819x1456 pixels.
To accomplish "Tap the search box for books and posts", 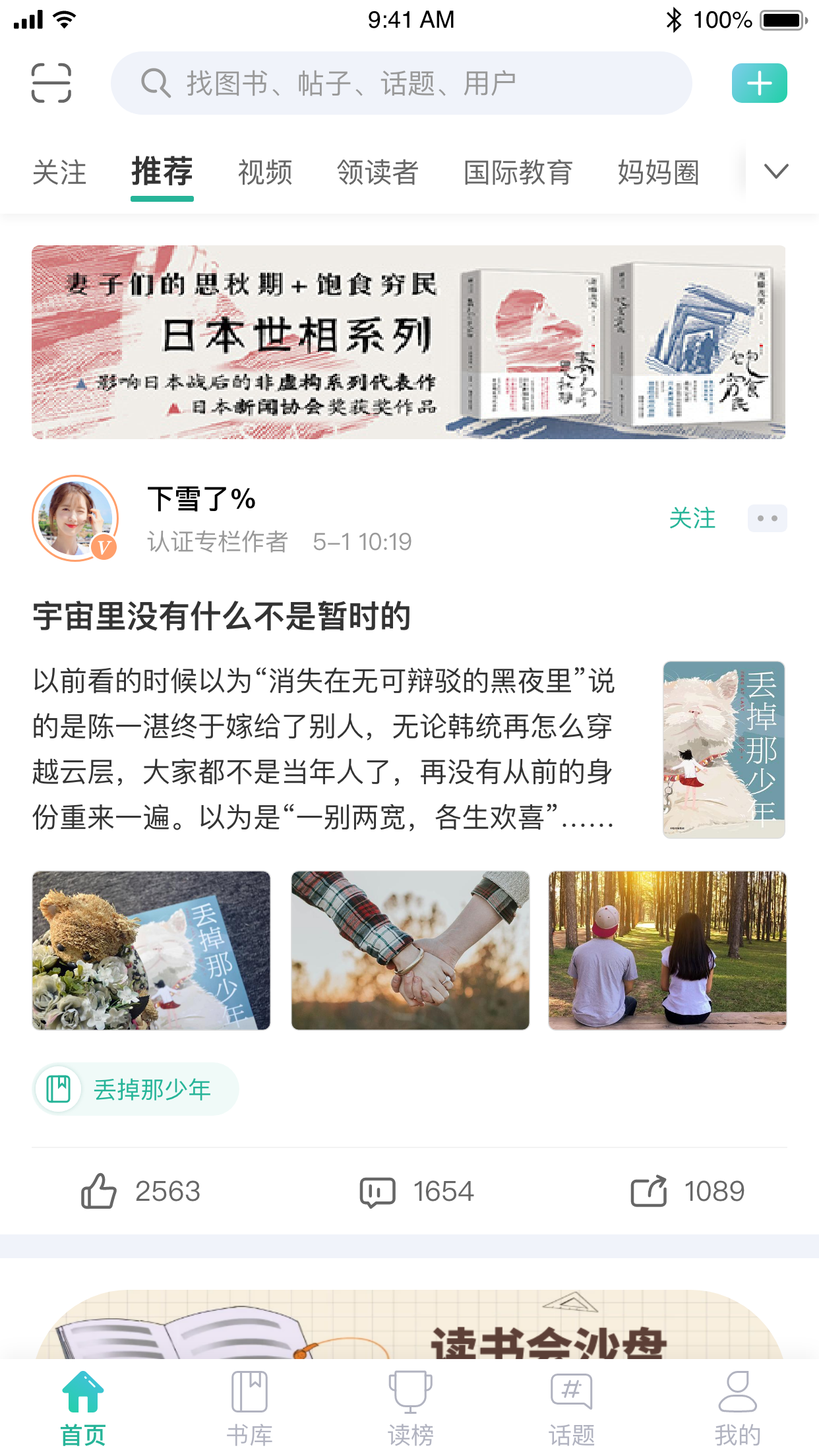I will 401,83.
